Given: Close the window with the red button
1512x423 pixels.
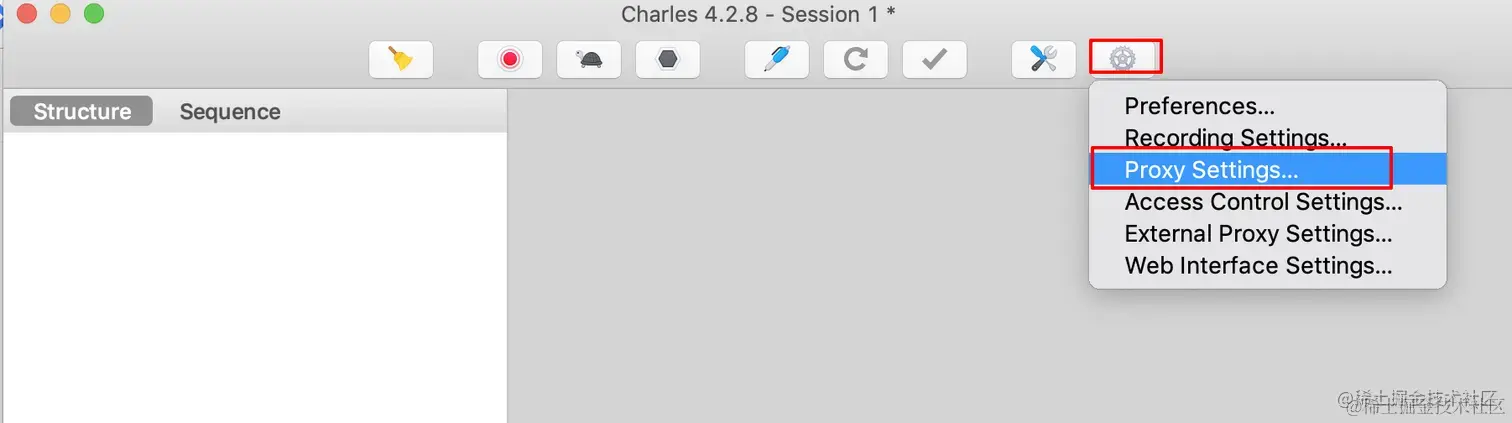Looking at the screenshot, I should click(27, 14).
